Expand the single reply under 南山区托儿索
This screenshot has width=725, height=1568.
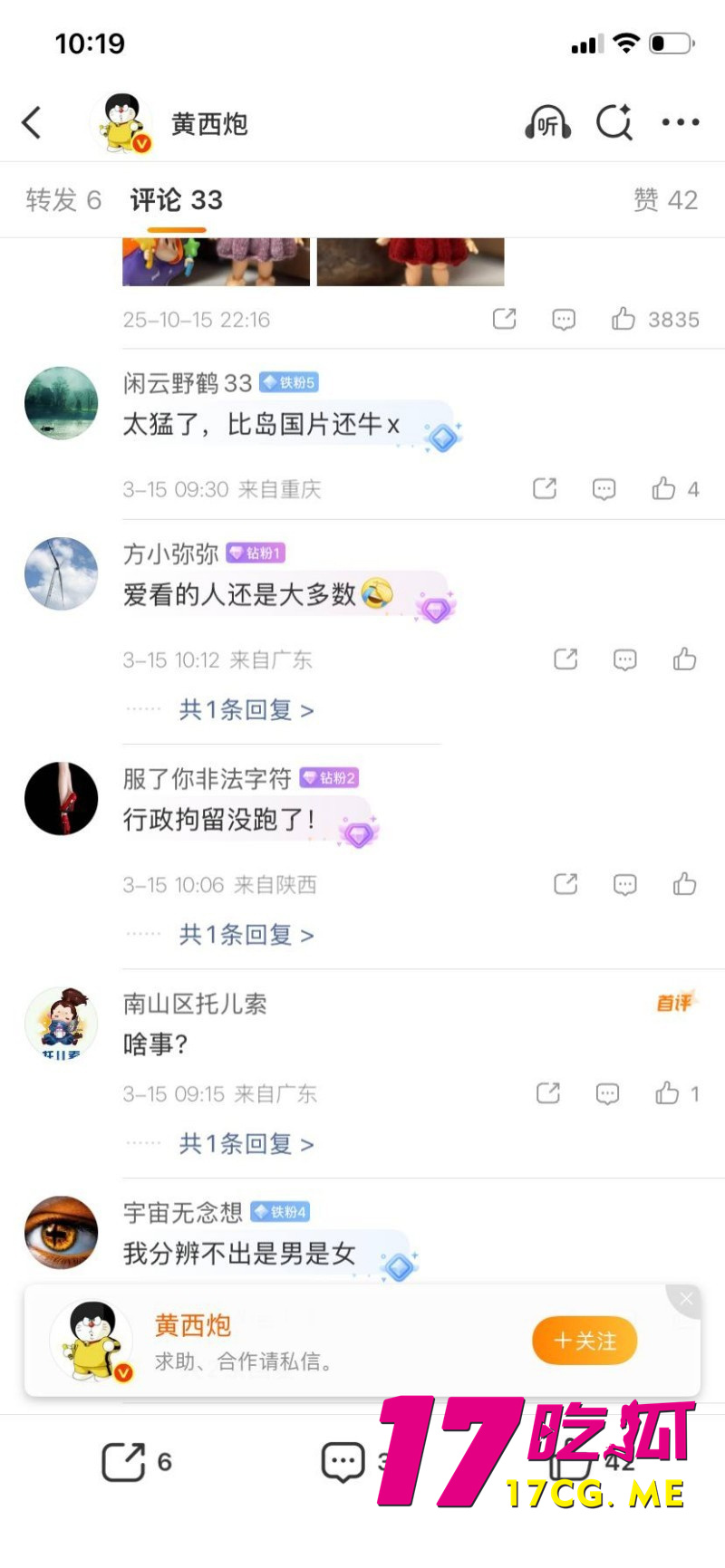246,1143
